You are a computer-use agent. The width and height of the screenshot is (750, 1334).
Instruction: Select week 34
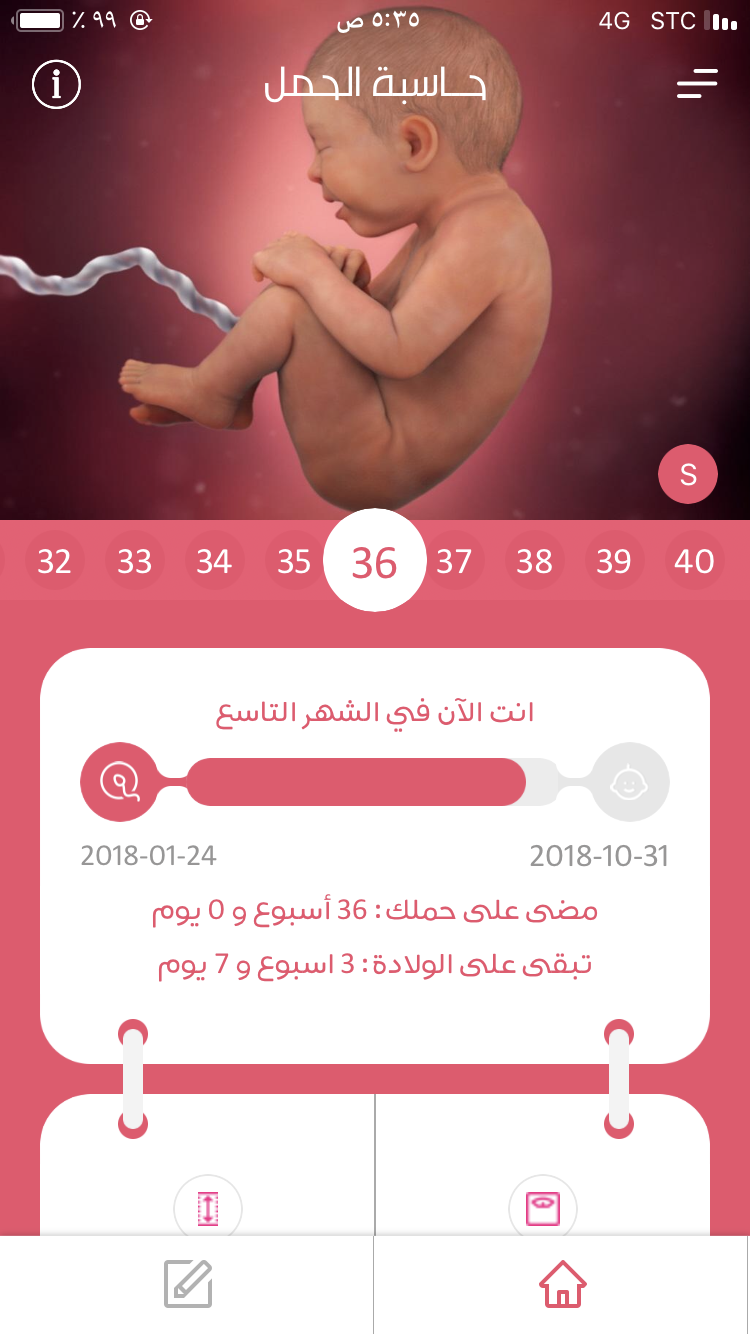214,562
